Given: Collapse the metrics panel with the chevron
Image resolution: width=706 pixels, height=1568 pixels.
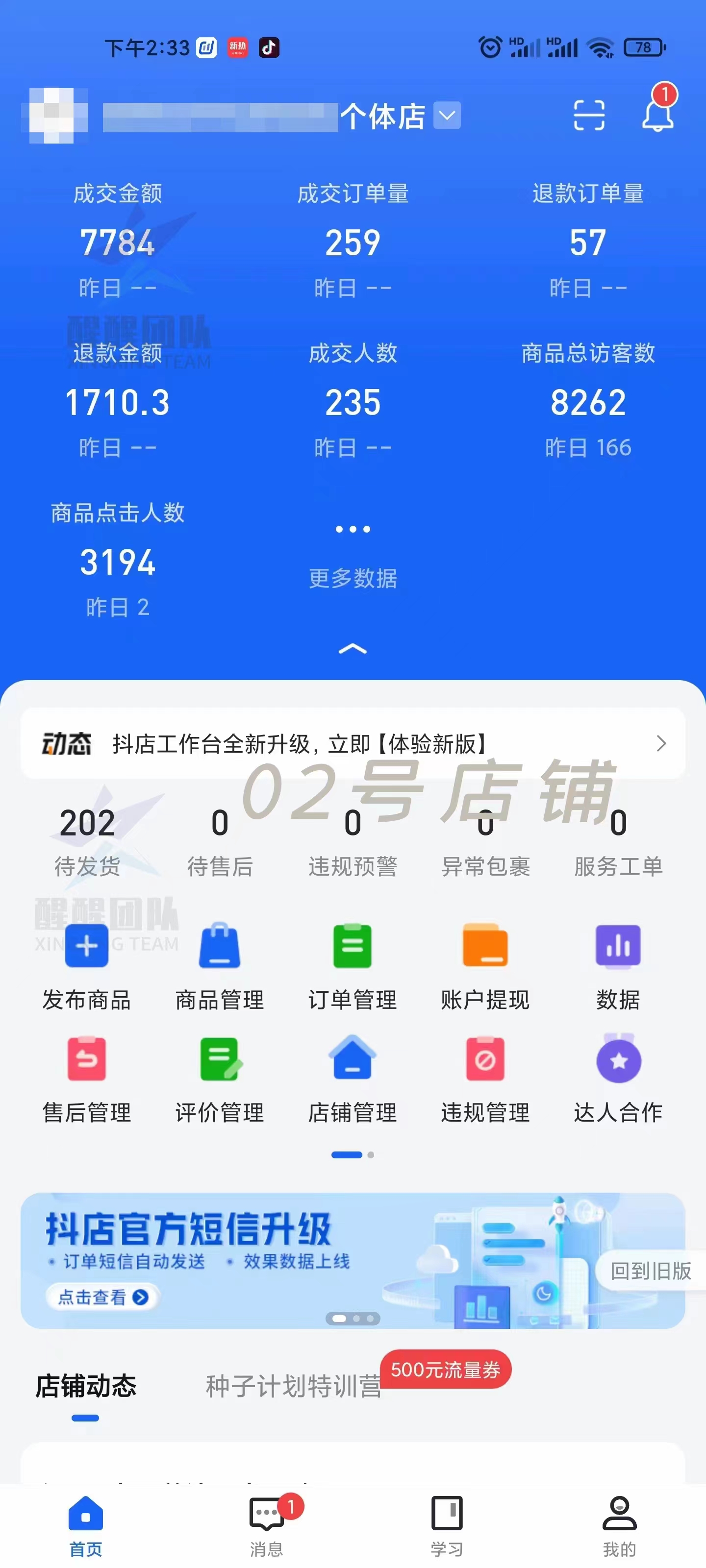Looking at the screenshot, I should [352, 648].
